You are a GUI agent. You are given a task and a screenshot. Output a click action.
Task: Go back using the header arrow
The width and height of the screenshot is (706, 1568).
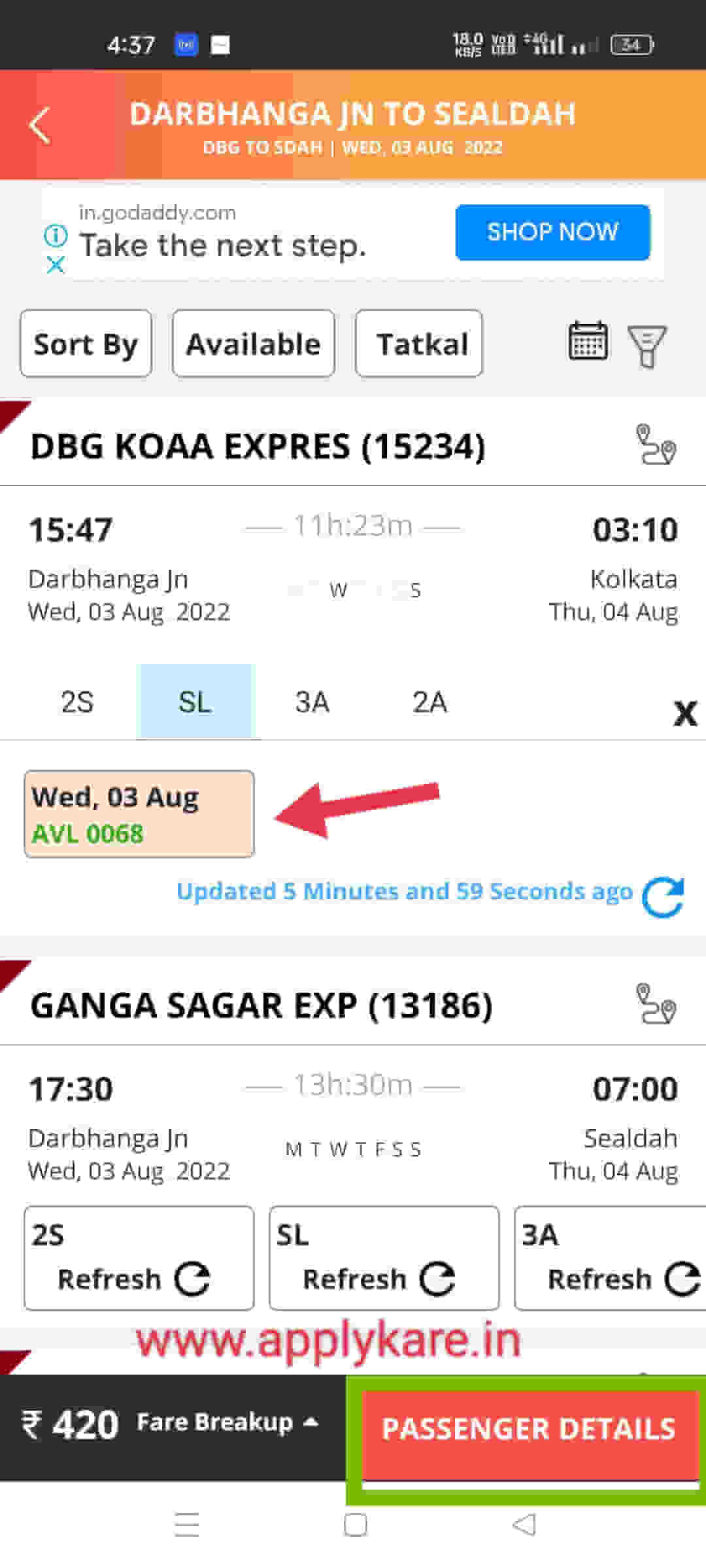(x=40, y=125)
